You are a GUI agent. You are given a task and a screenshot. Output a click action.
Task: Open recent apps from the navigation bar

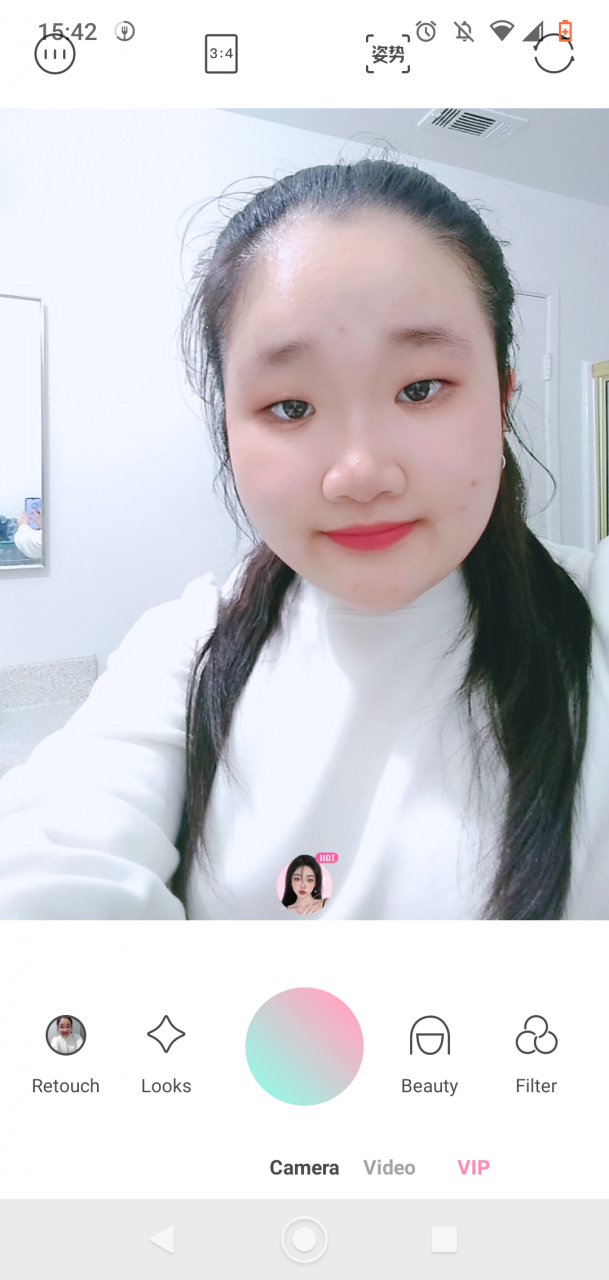[444, 1240]
